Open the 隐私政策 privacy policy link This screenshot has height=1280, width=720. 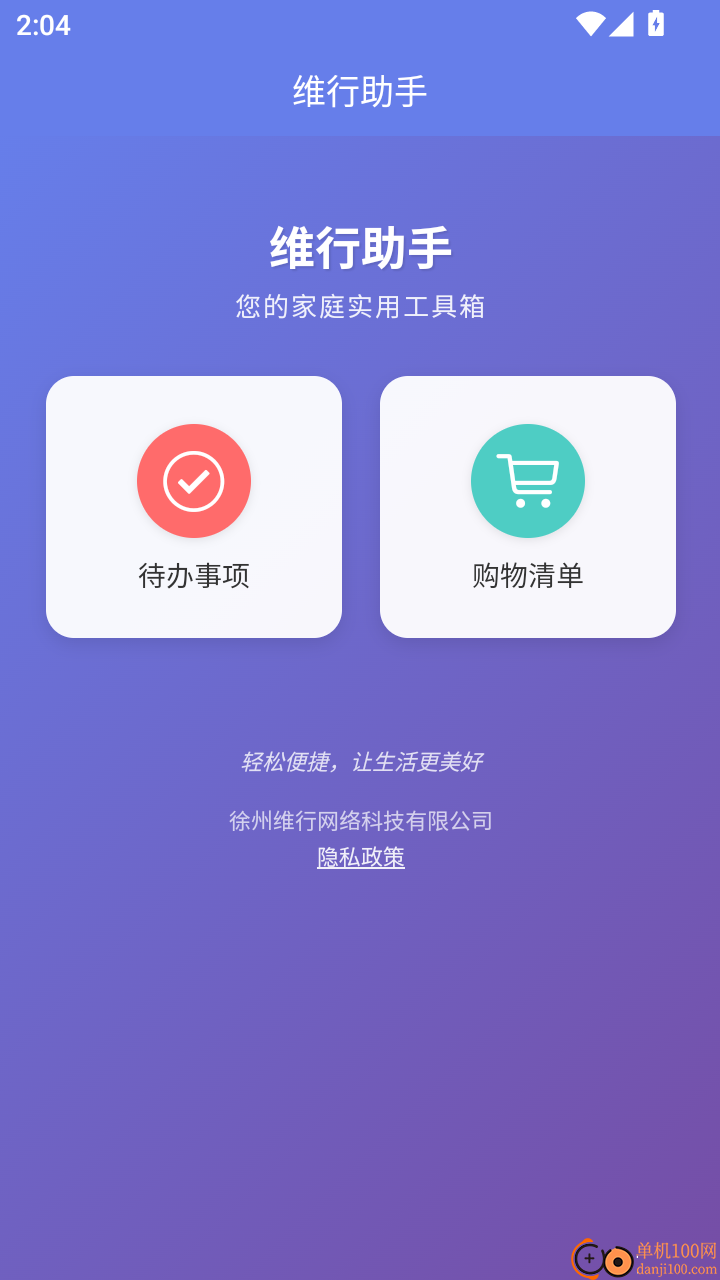point(360,858)
